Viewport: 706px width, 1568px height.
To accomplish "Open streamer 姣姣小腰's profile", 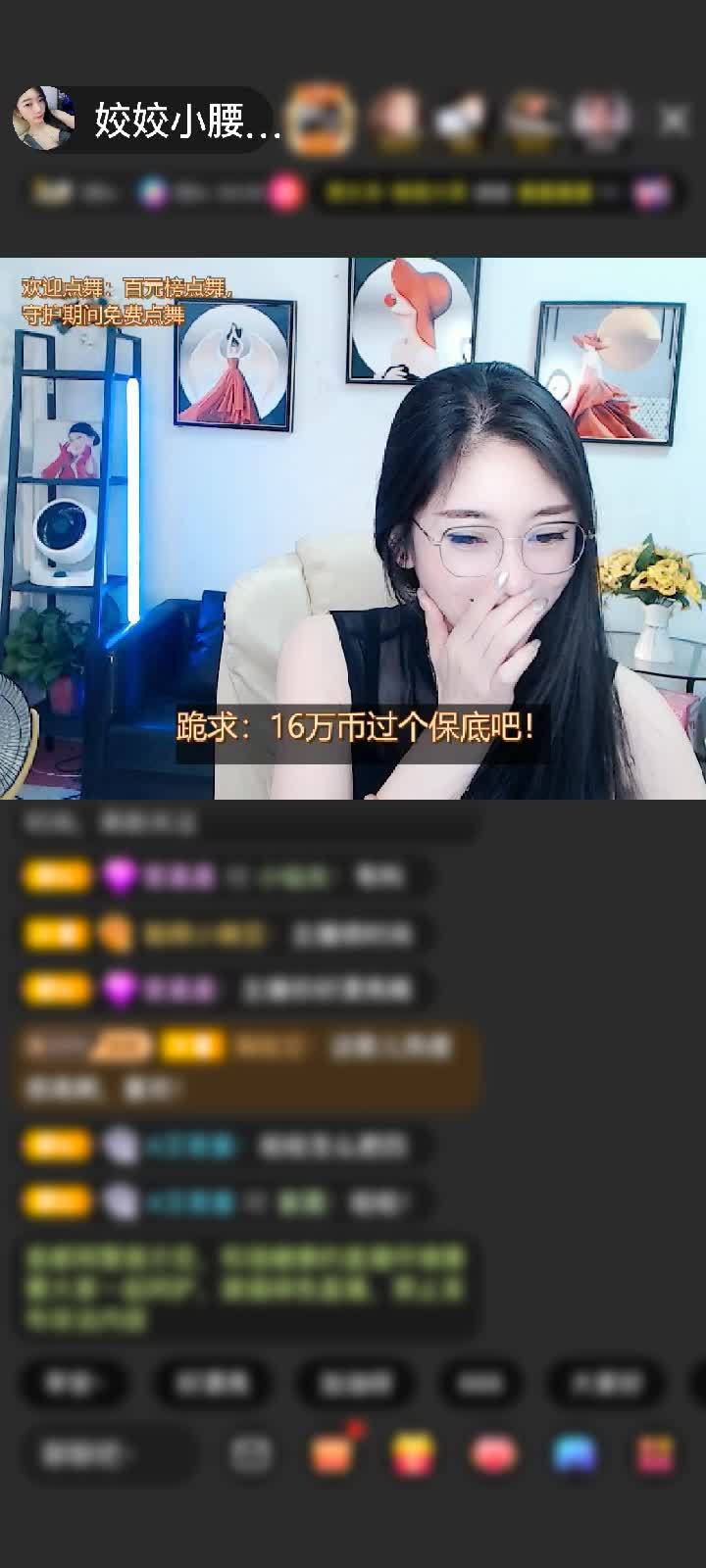I will click(x=44, y=121).
